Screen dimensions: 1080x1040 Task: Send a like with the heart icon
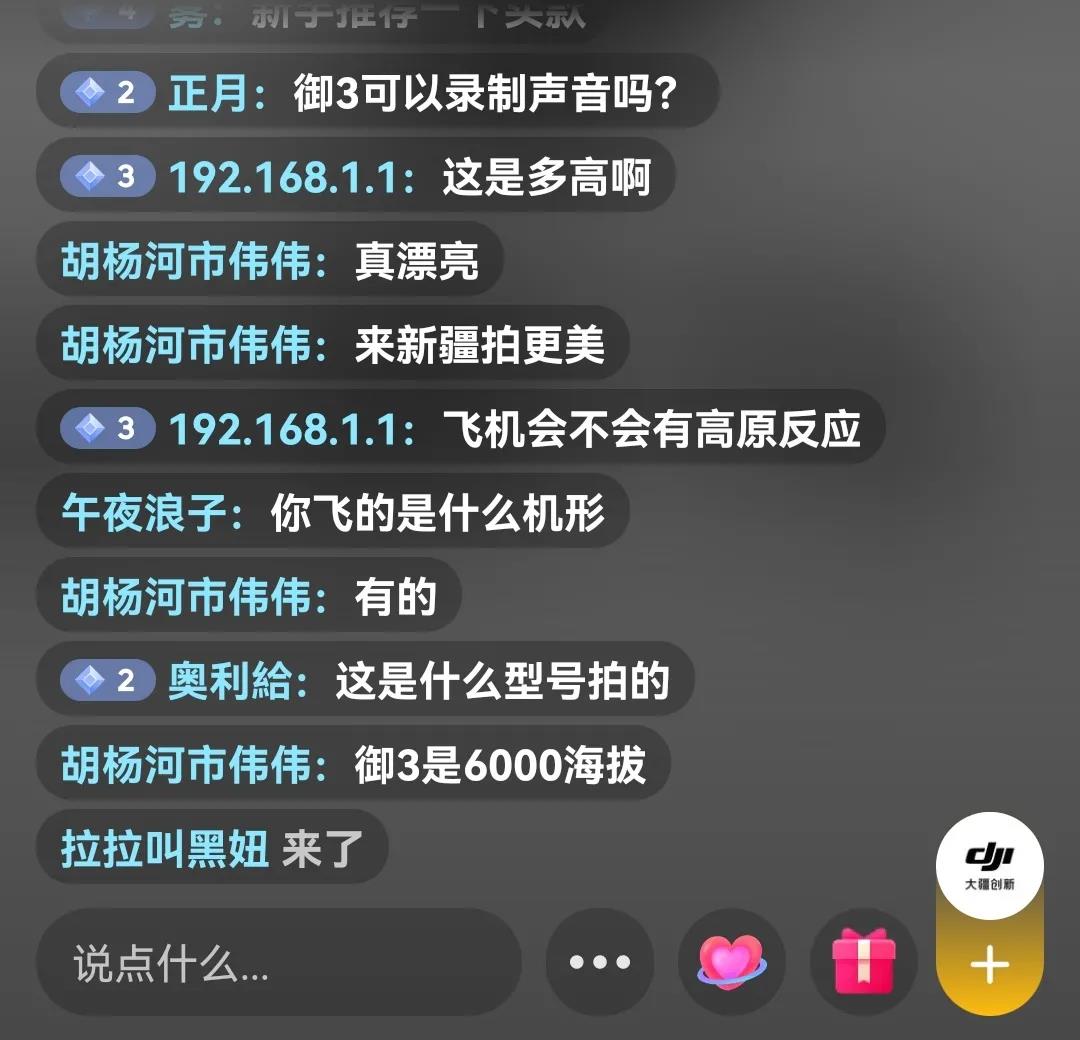(731, 963)
